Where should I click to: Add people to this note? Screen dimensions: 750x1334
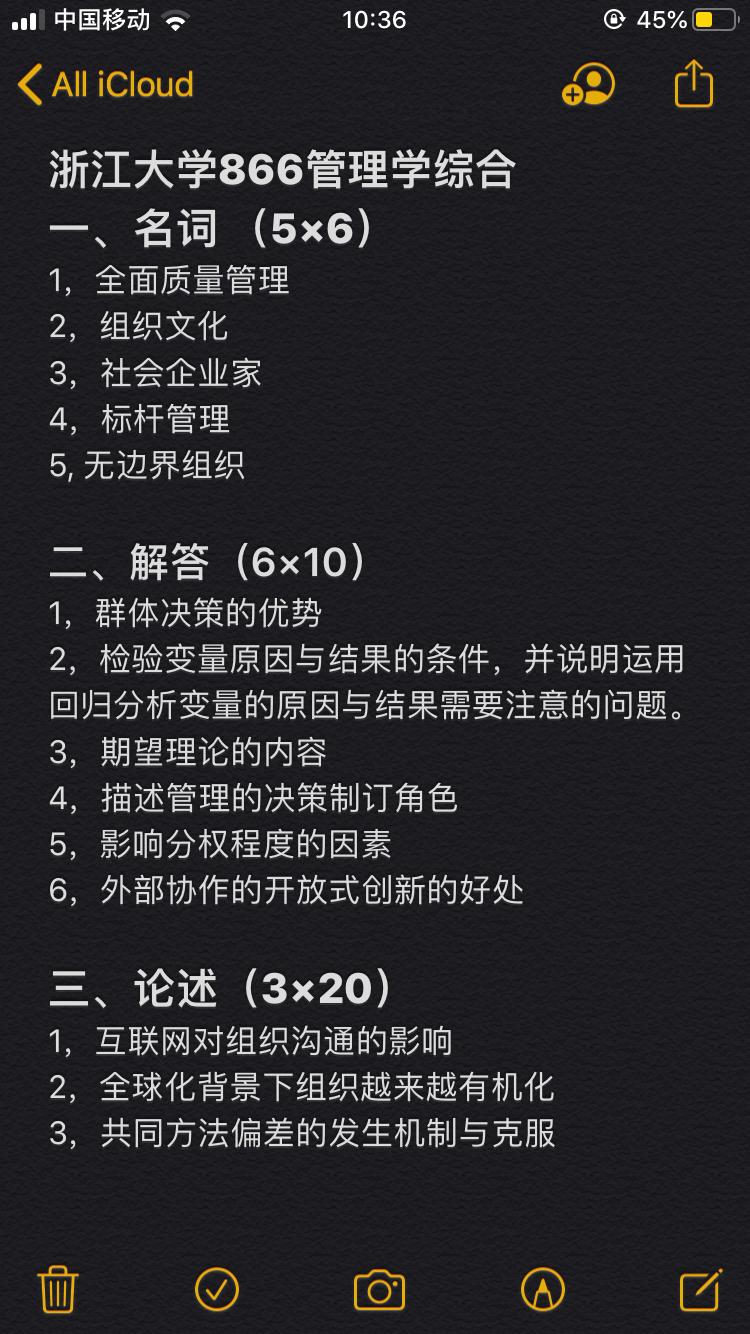(588, 85)
